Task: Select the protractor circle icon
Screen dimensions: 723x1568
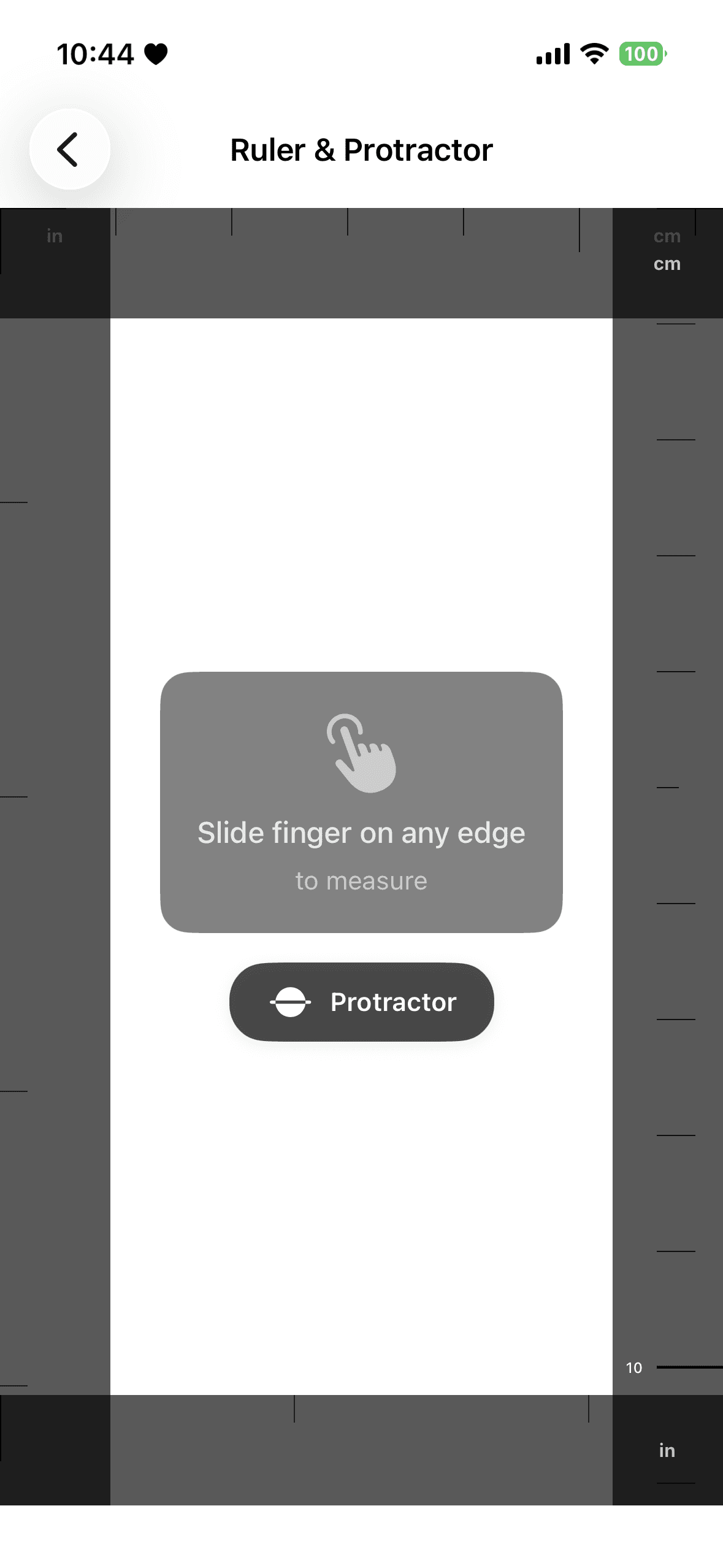Action: [291, 1001]
